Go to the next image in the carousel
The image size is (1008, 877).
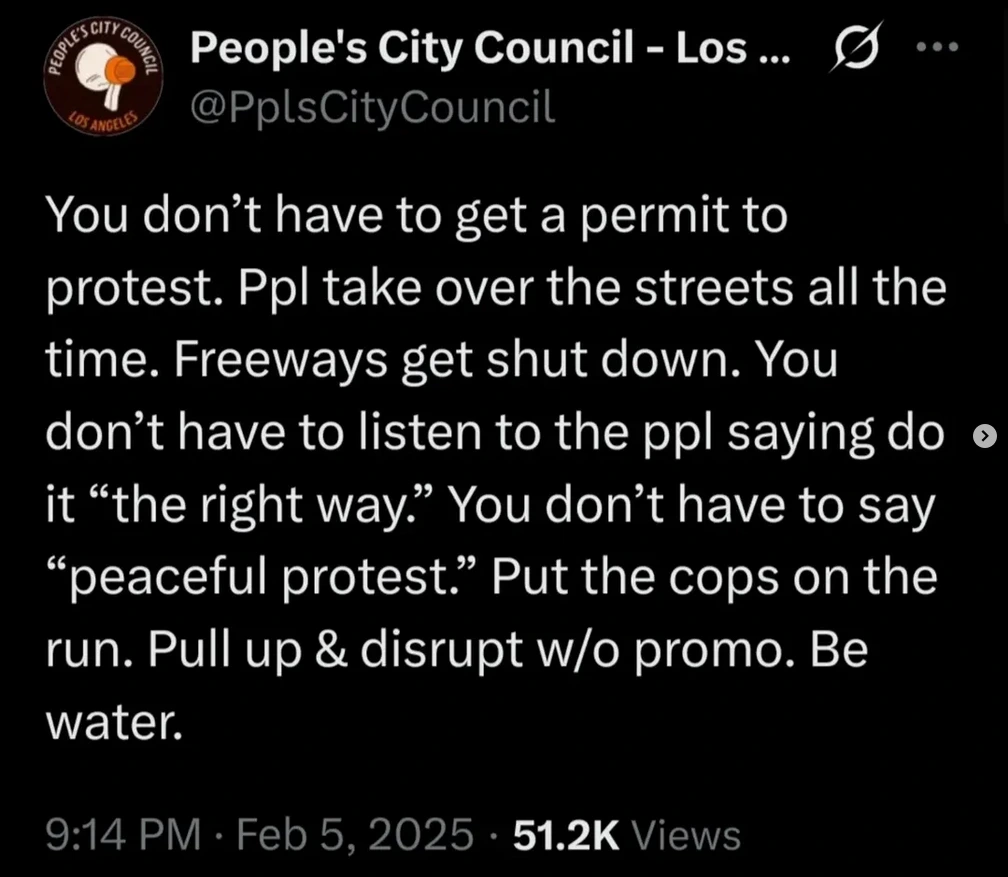point(984,436)
